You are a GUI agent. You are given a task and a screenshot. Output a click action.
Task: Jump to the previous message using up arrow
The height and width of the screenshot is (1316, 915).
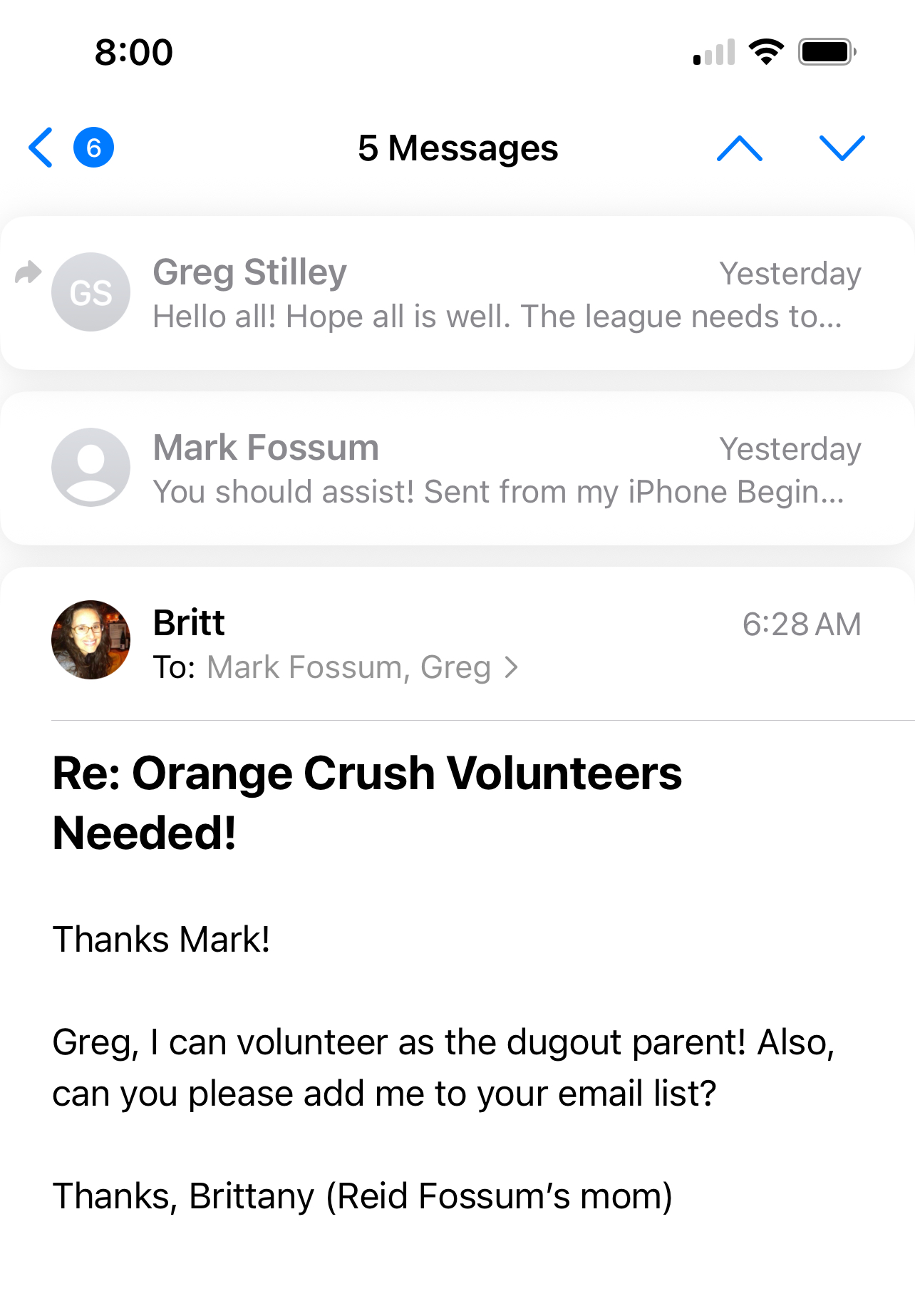pyautogui.click(x=739, y=148)
